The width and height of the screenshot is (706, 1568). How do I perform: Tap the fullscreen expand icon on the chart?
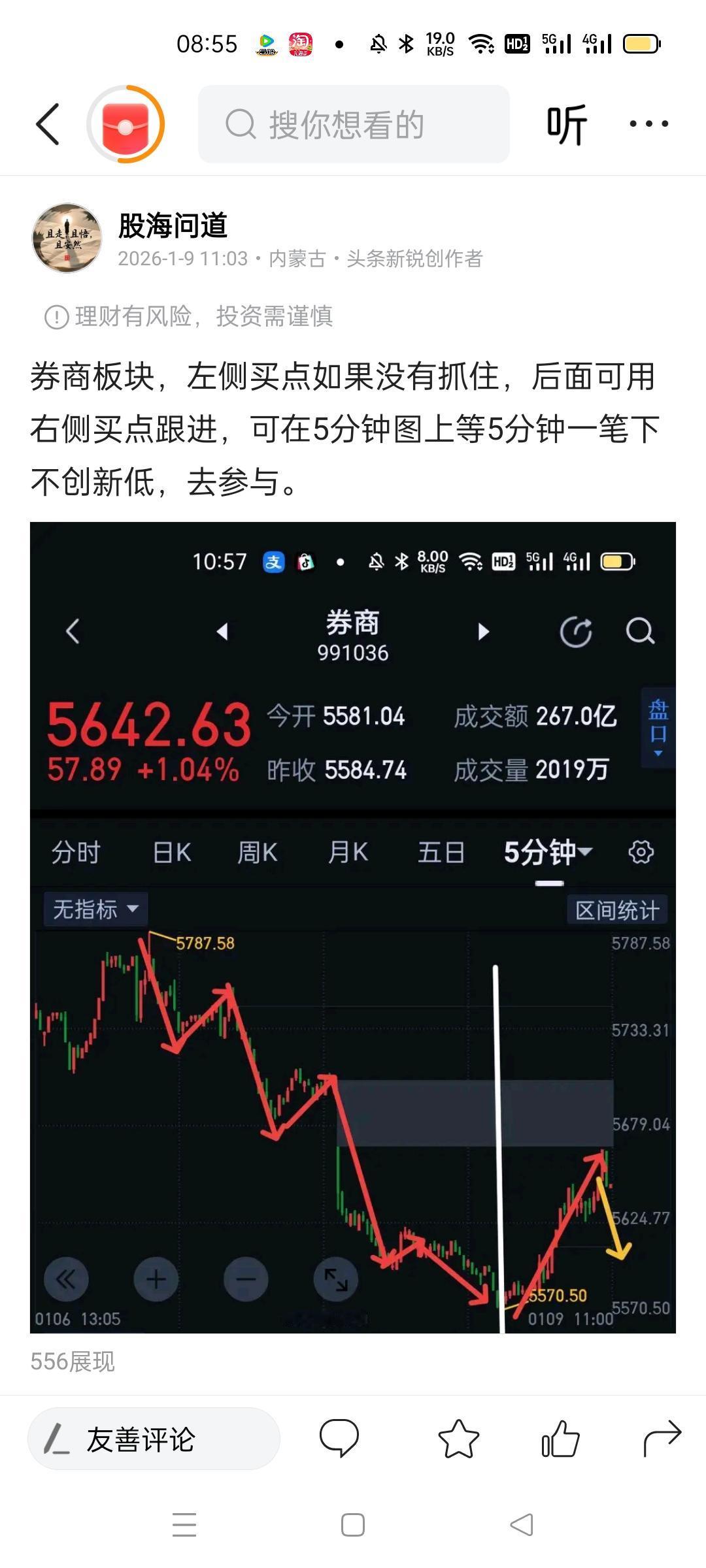[335, 1279]
